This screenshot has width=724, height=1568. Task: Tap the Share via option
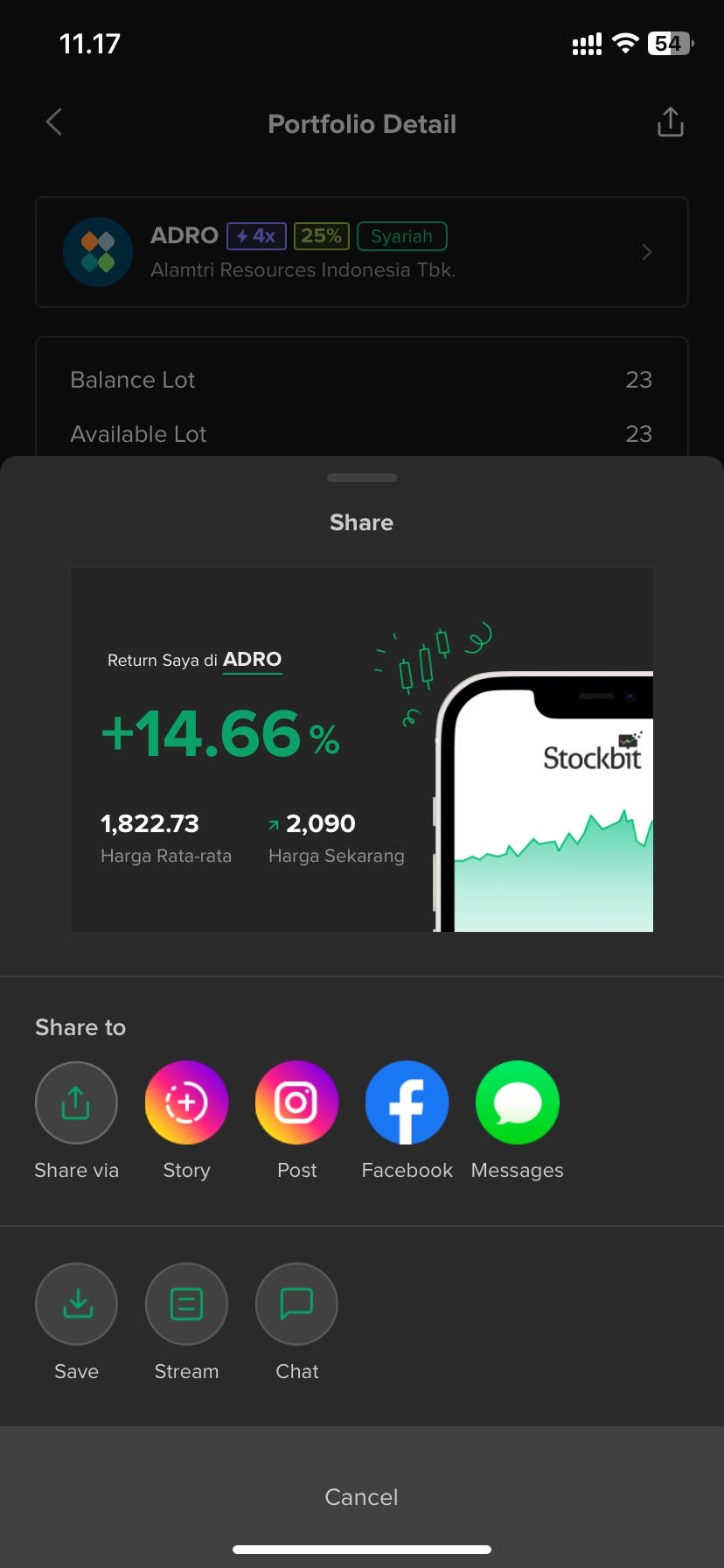(76, 1102)
